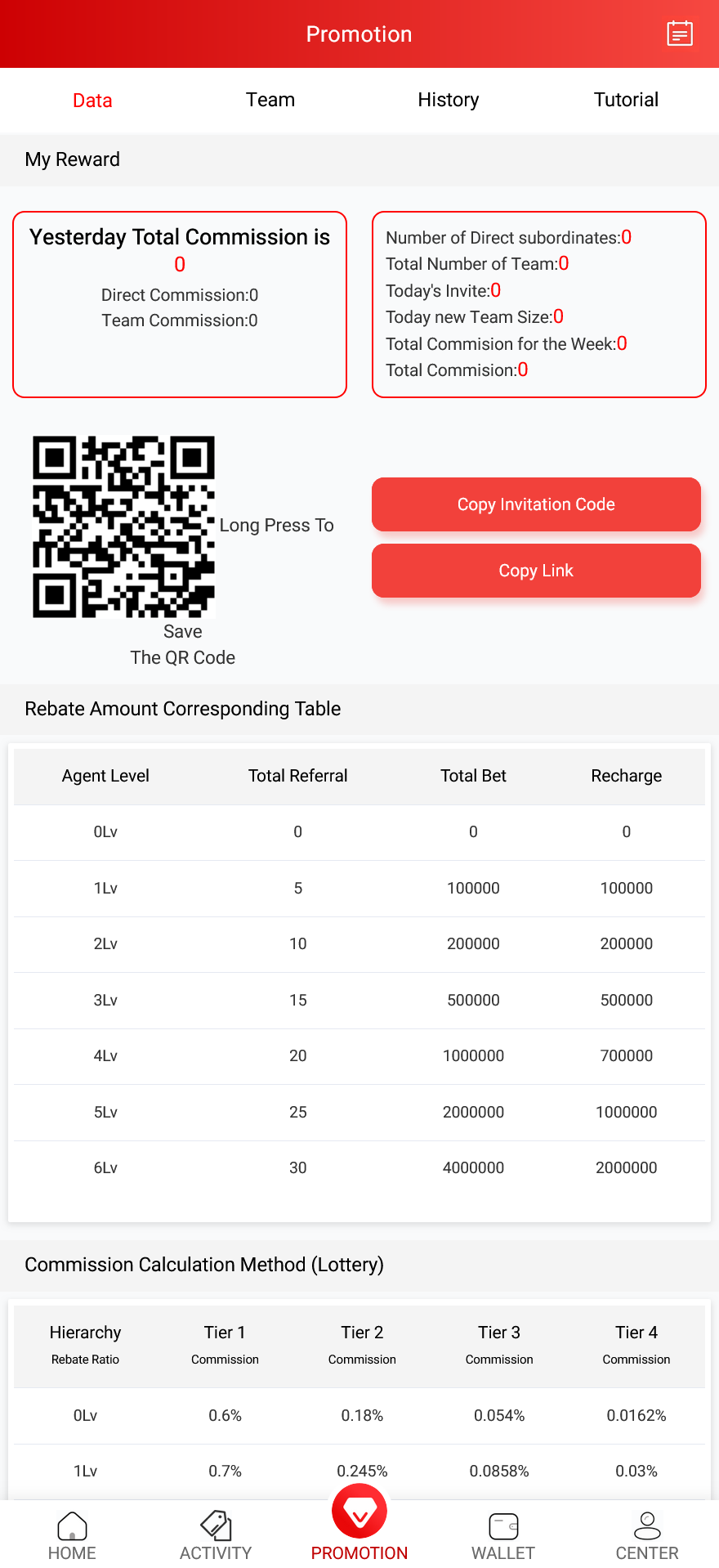Open the History tab
The width and height of the screenshot is (719, 1568).
pos(448,100)
